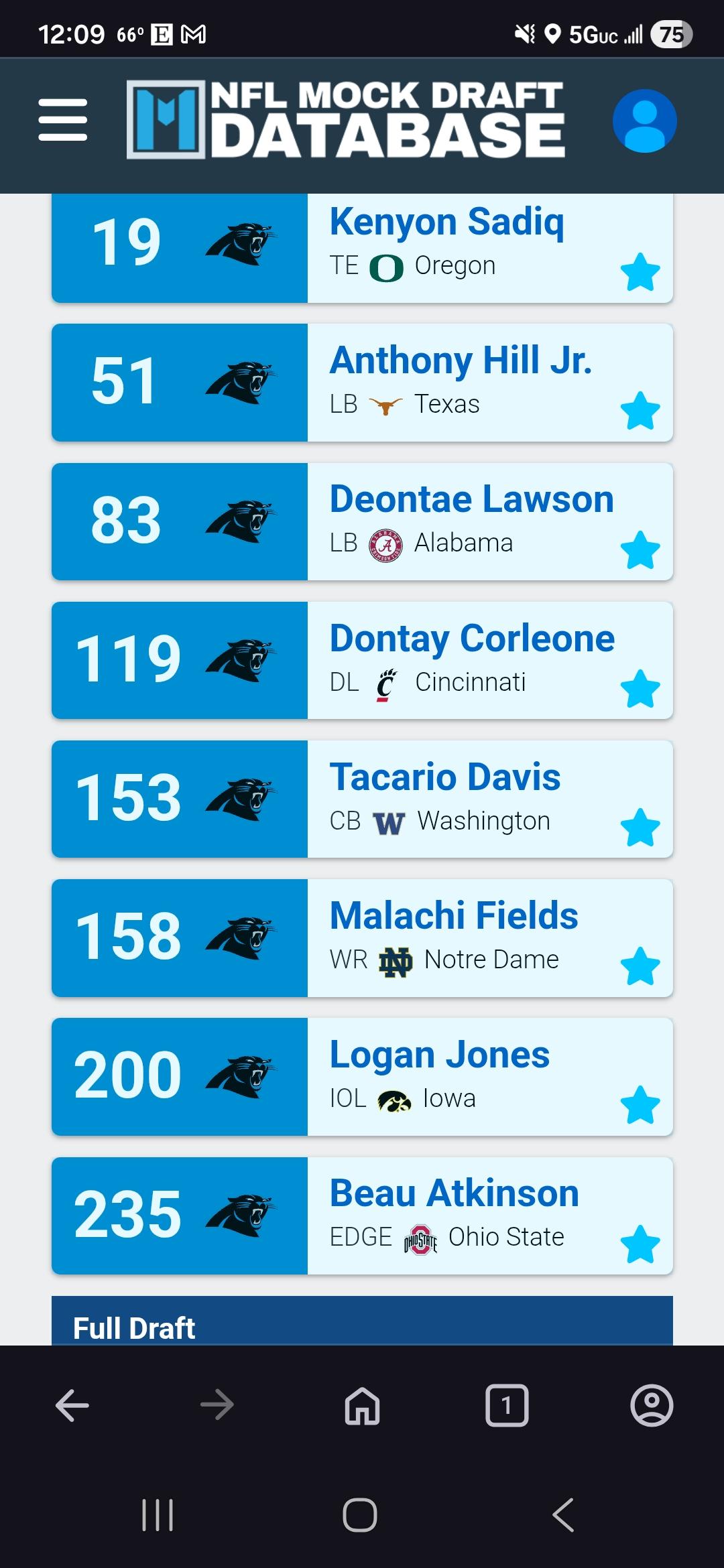
Task: Open the browser tabs switcher
Action: pos(507,1405)
